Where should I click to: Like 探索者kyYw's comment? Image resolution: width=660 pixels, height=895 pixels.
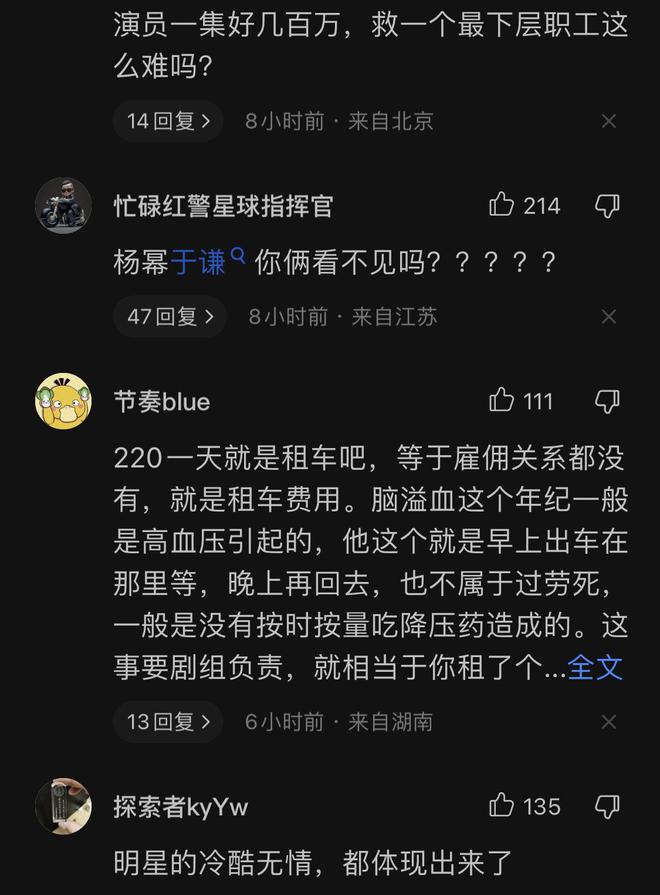502,806
